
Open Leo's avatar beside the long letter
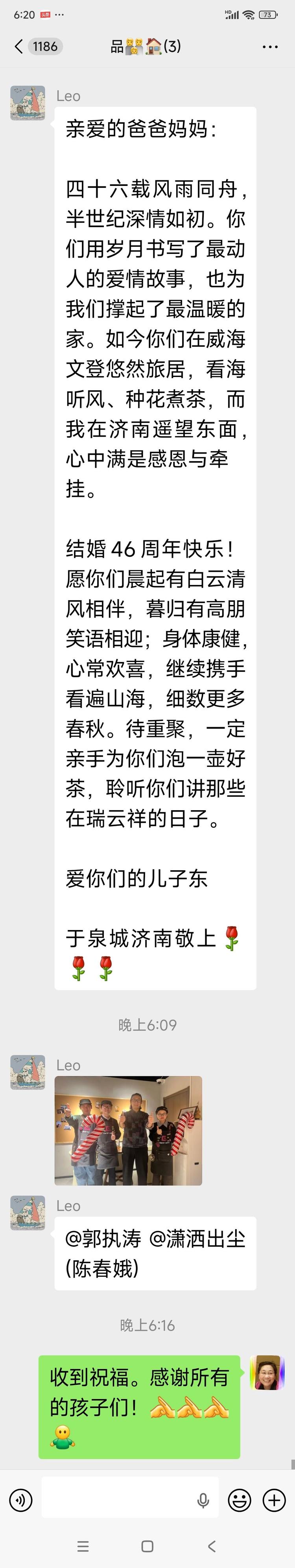[28, 103]
